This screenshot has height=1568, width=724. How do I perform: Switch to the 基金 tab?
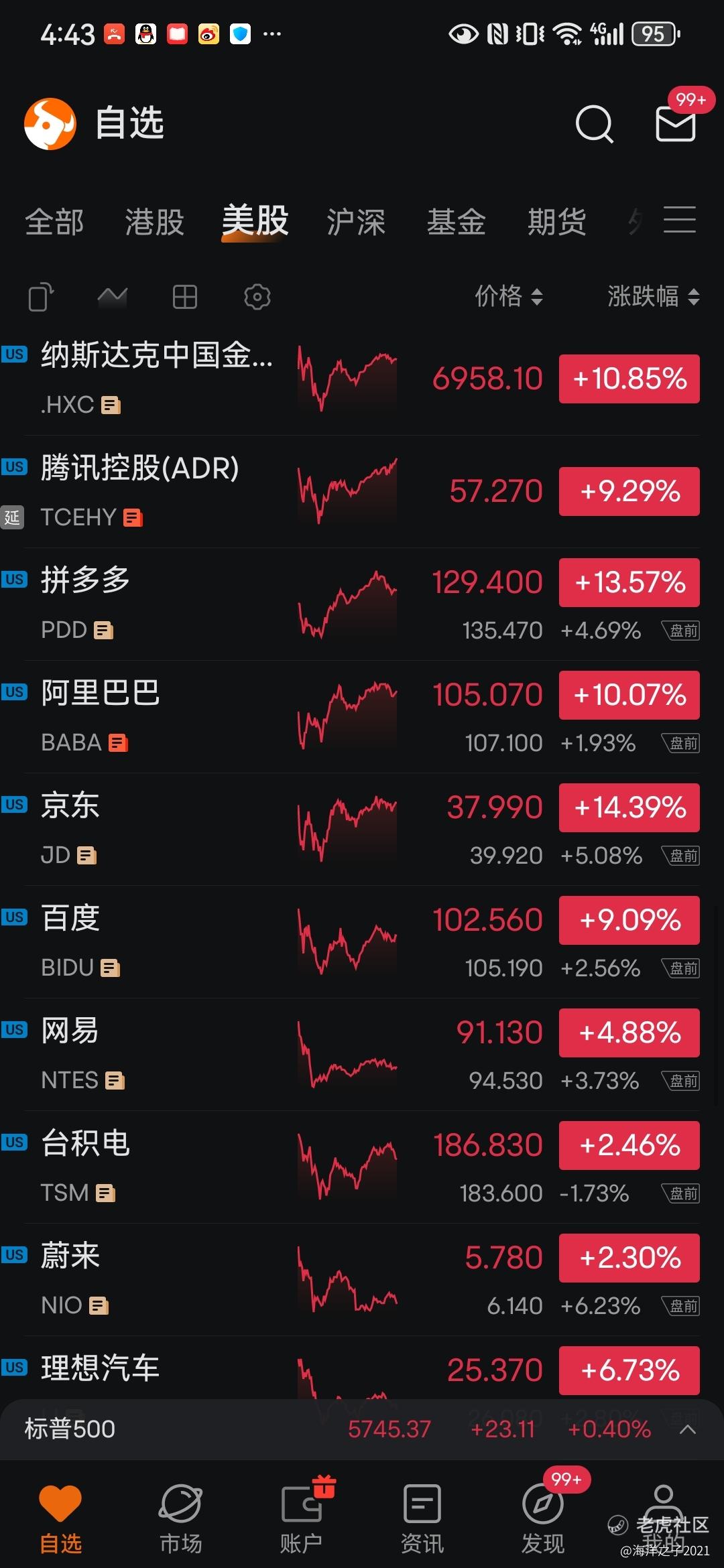click(x=457, y=222)
